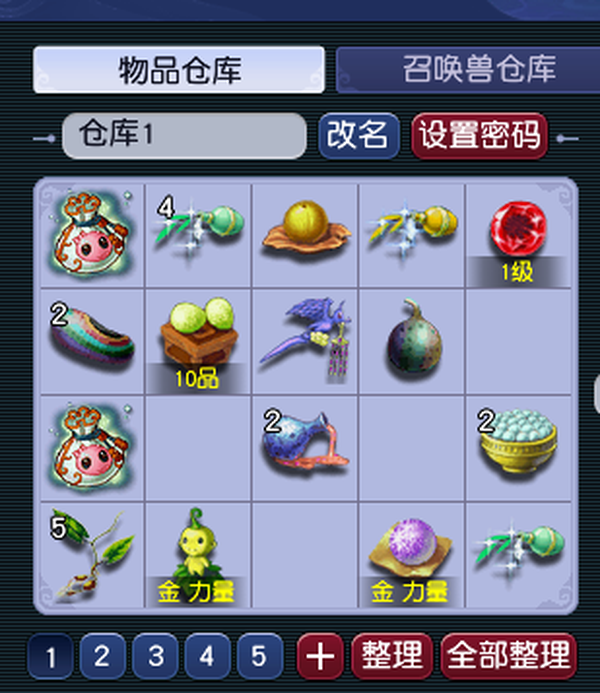
Task: Tap 整理 to sort this warehouse
Action: coord(392,655)
